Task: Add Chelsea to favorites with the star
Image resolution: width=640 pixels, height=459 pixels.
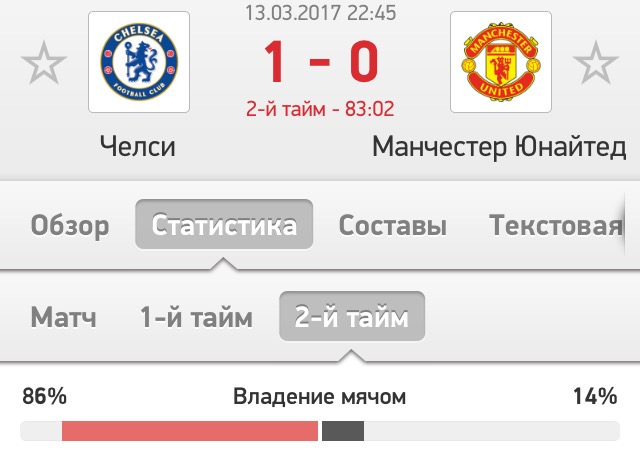Action: [44, 64]
